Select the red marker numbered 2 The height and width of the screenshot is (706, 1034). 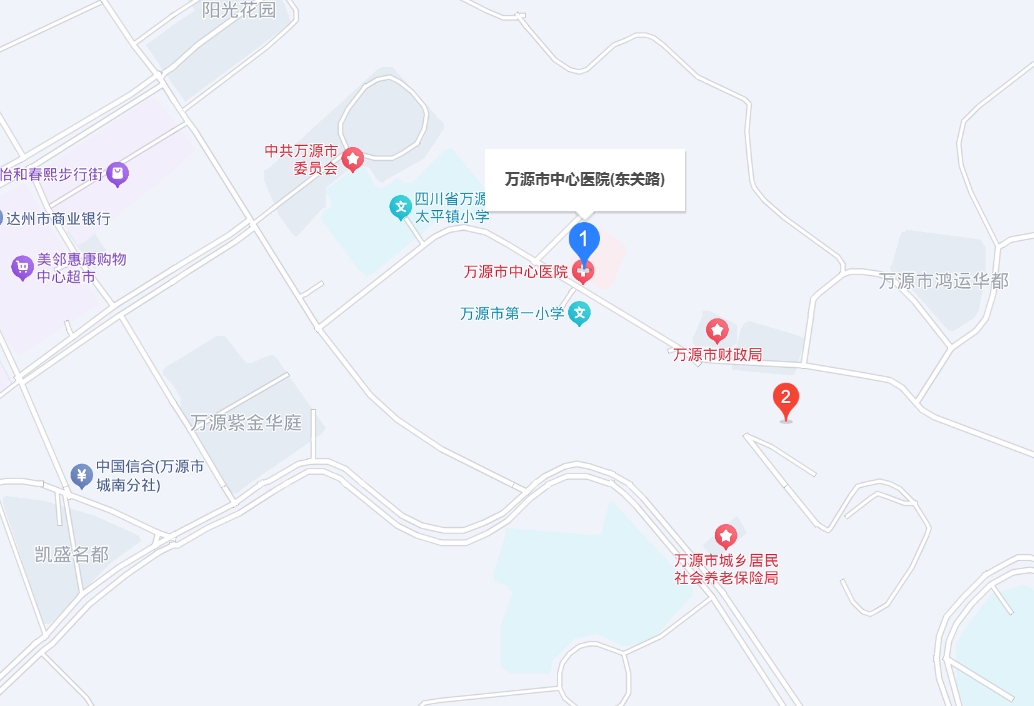[x=786, y=400]
